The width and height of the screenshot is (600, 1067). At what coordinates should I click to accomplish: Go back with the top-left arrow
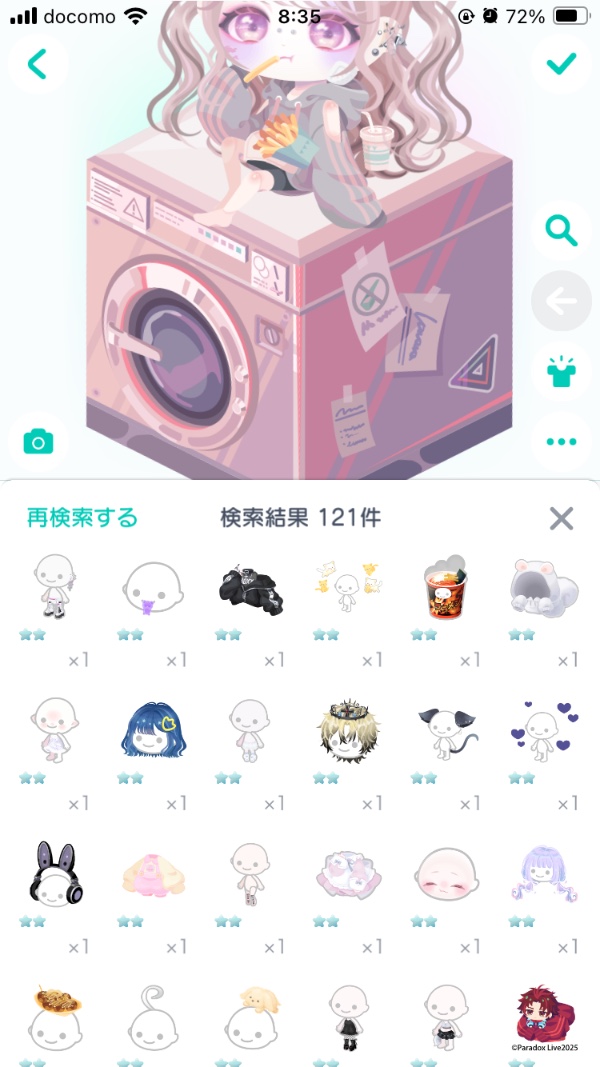(37, 65)
